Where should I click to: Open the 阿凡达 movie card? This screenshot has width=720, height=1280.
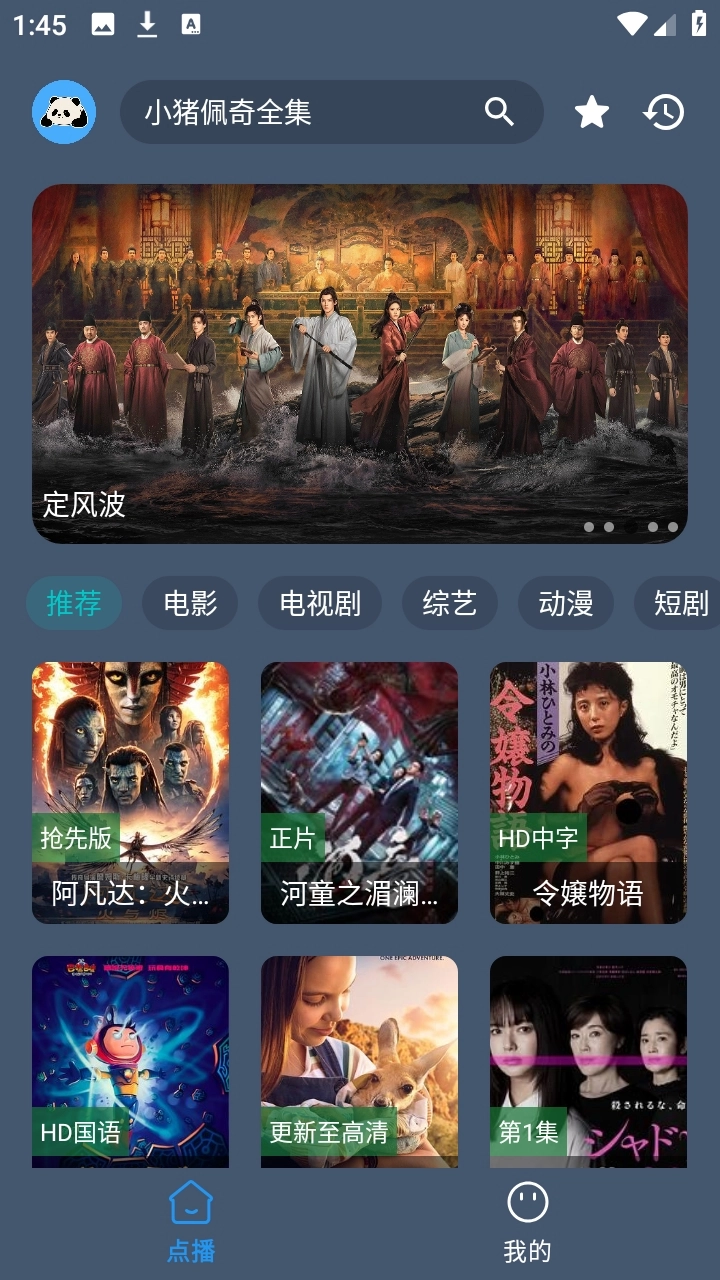click(x=130, y=792)
